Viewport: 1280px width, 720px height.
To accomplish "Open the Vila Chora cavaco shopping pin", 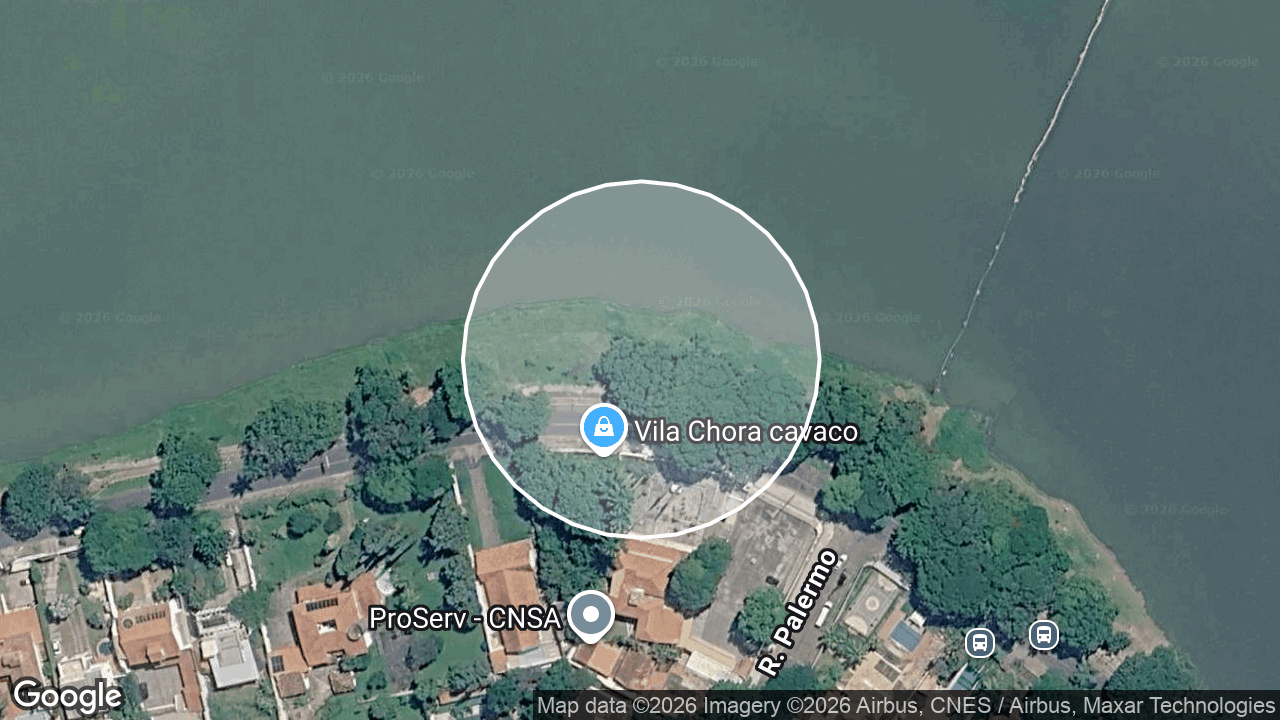I will pyautogui.click(x=603, y=429).
